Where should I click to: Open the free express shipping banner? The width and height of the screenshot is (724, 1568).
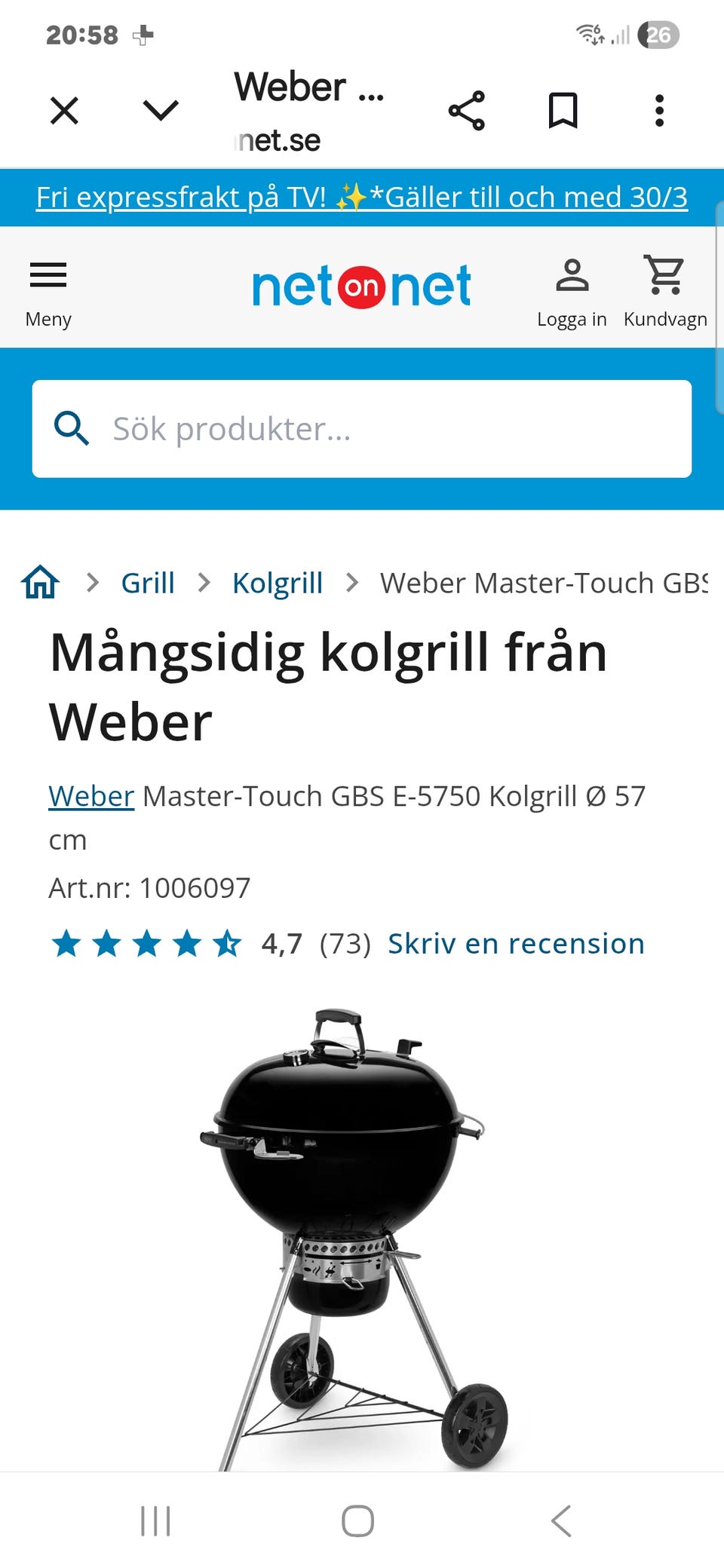click(x=362, y=198)
